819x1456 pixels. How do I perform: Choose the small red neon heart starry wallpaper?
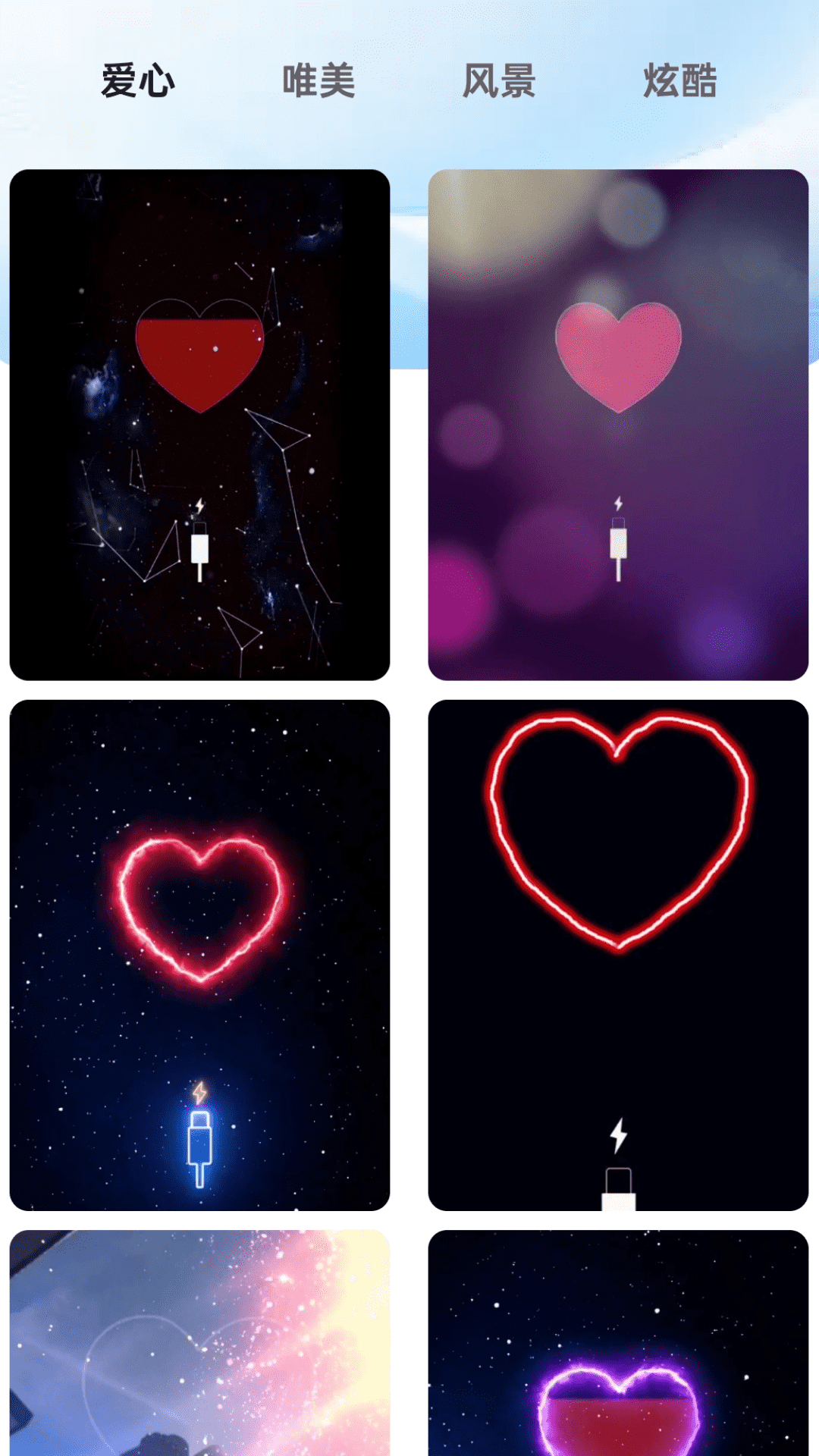click(199, 955)
